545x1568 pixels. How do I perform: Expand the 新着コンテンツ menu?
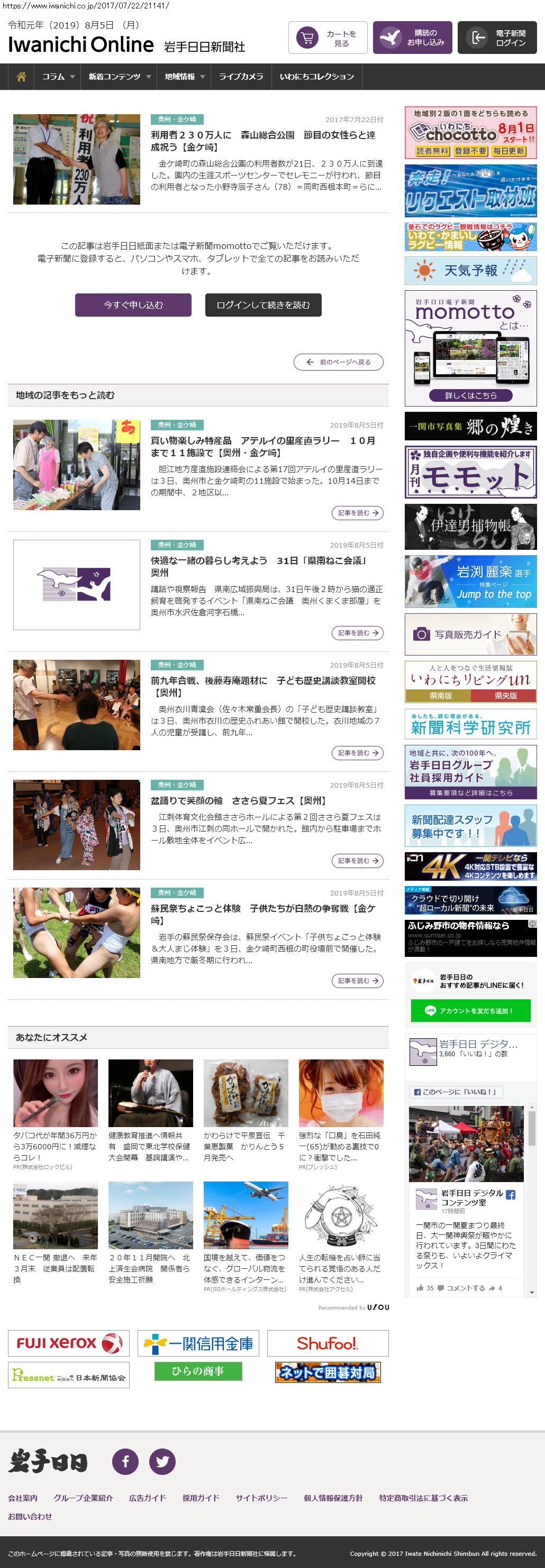[x=119, y=77]
